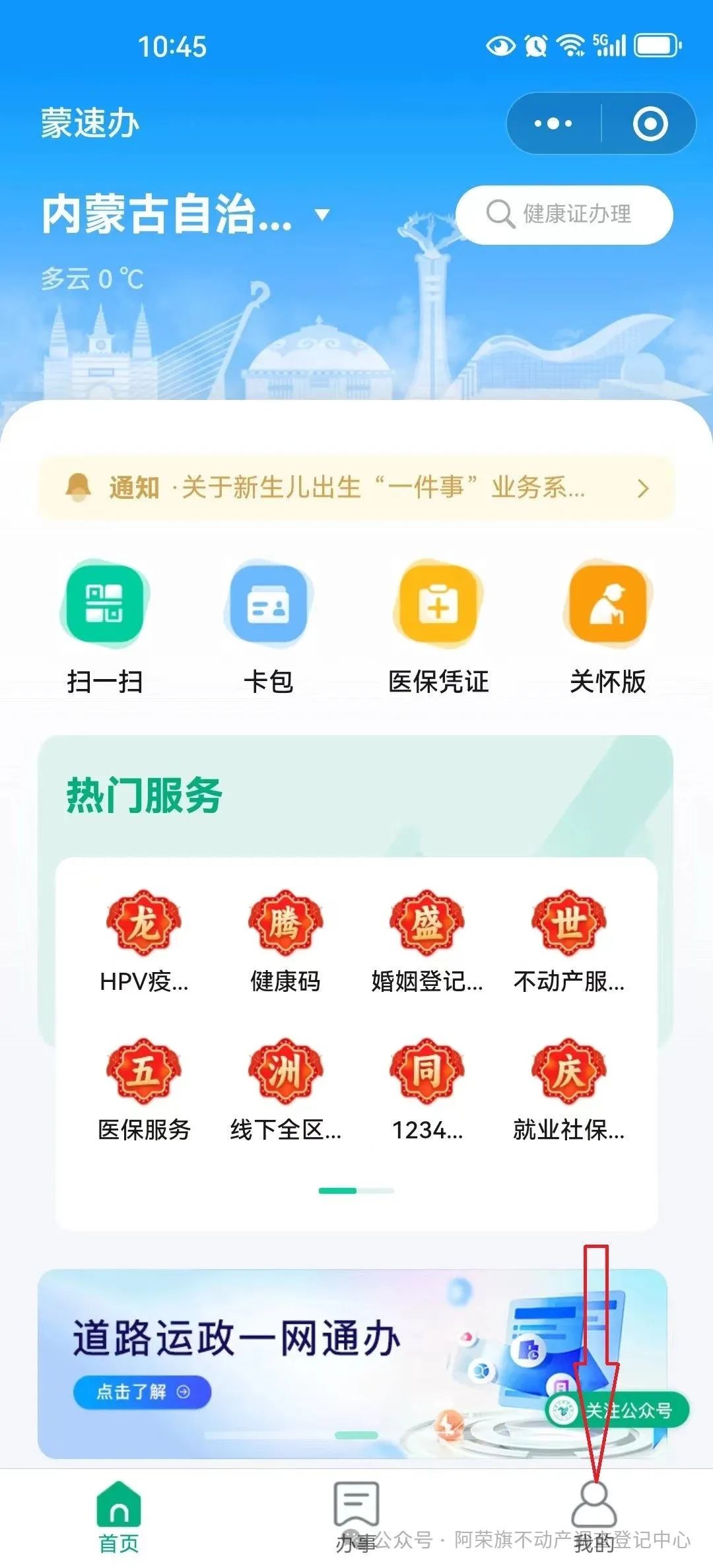Screen dimensions: 713x1568
Task: Tap 点击了解 on 道路运政 banner
Action: [x=142, y=1392]
